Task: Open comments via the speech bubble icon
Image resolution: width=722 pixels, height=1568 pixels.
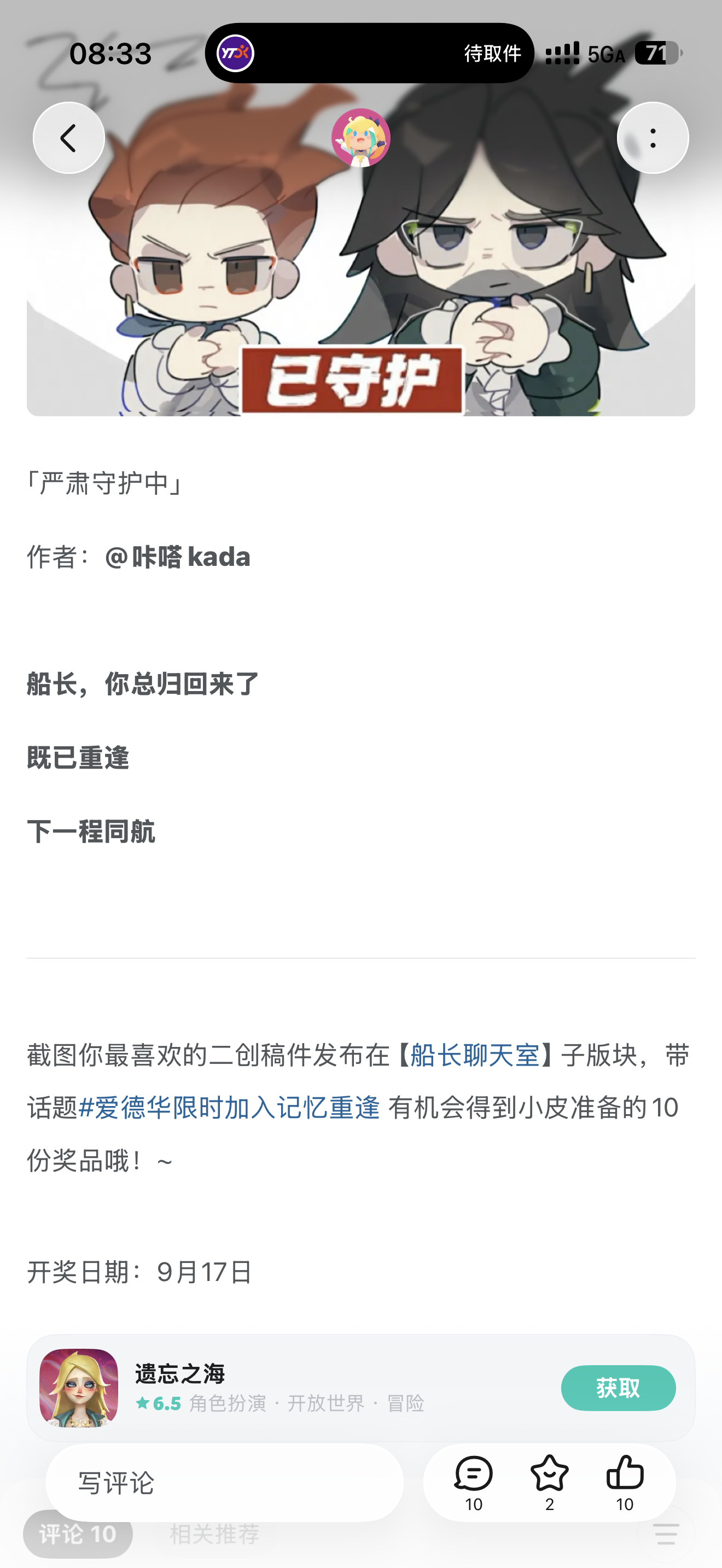Action: [x=474, y=1483]
